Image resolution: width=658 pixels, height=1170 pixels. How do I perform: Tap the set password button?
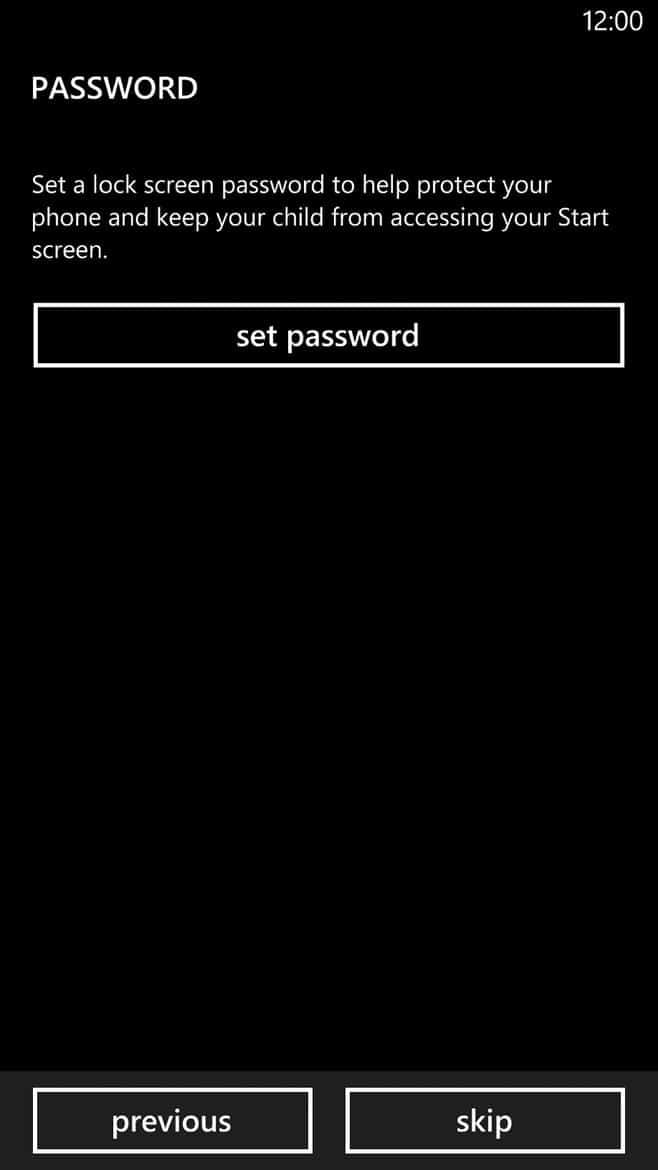point(328,336)
